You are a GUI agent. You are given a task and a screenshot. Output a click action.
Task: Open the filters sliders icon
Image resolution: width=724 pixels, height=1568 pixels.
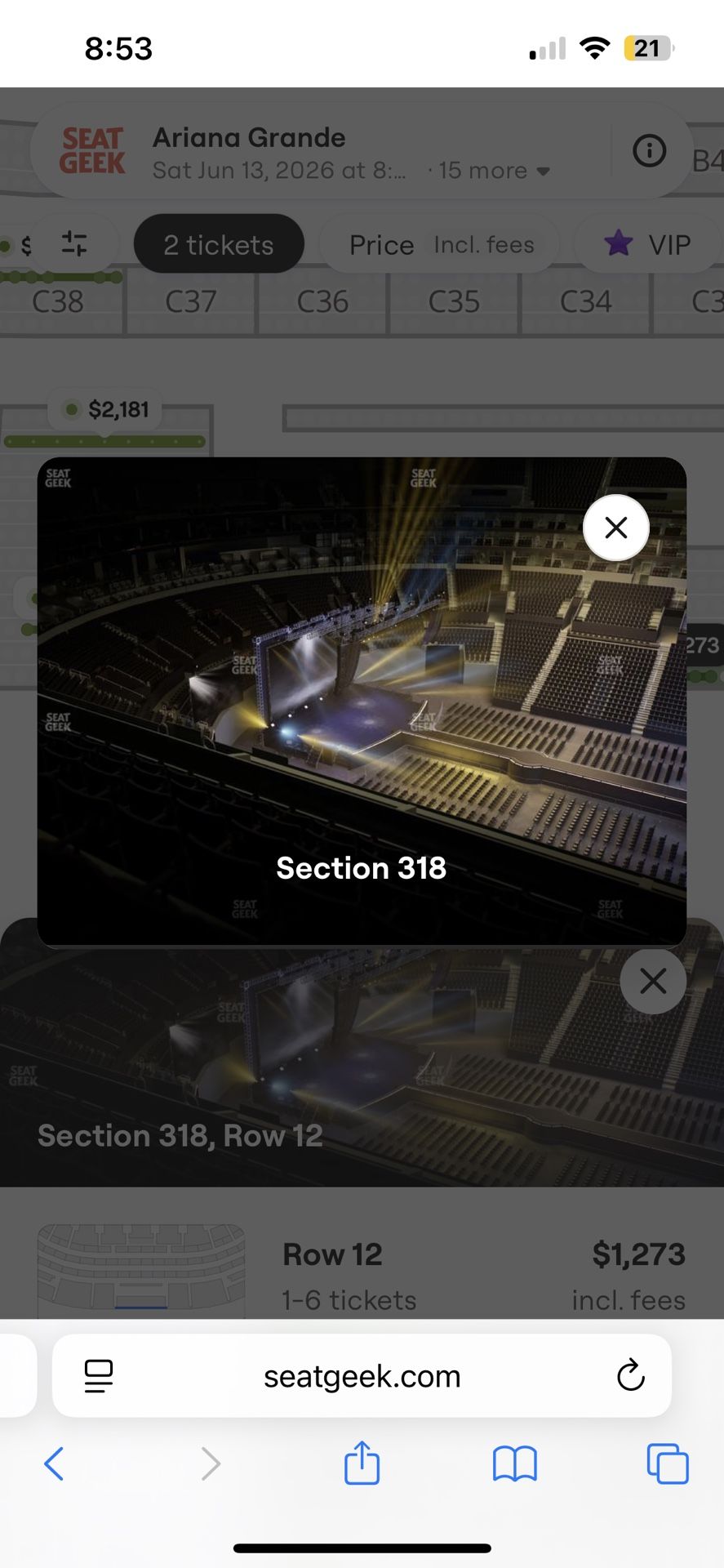pos(74,243)
